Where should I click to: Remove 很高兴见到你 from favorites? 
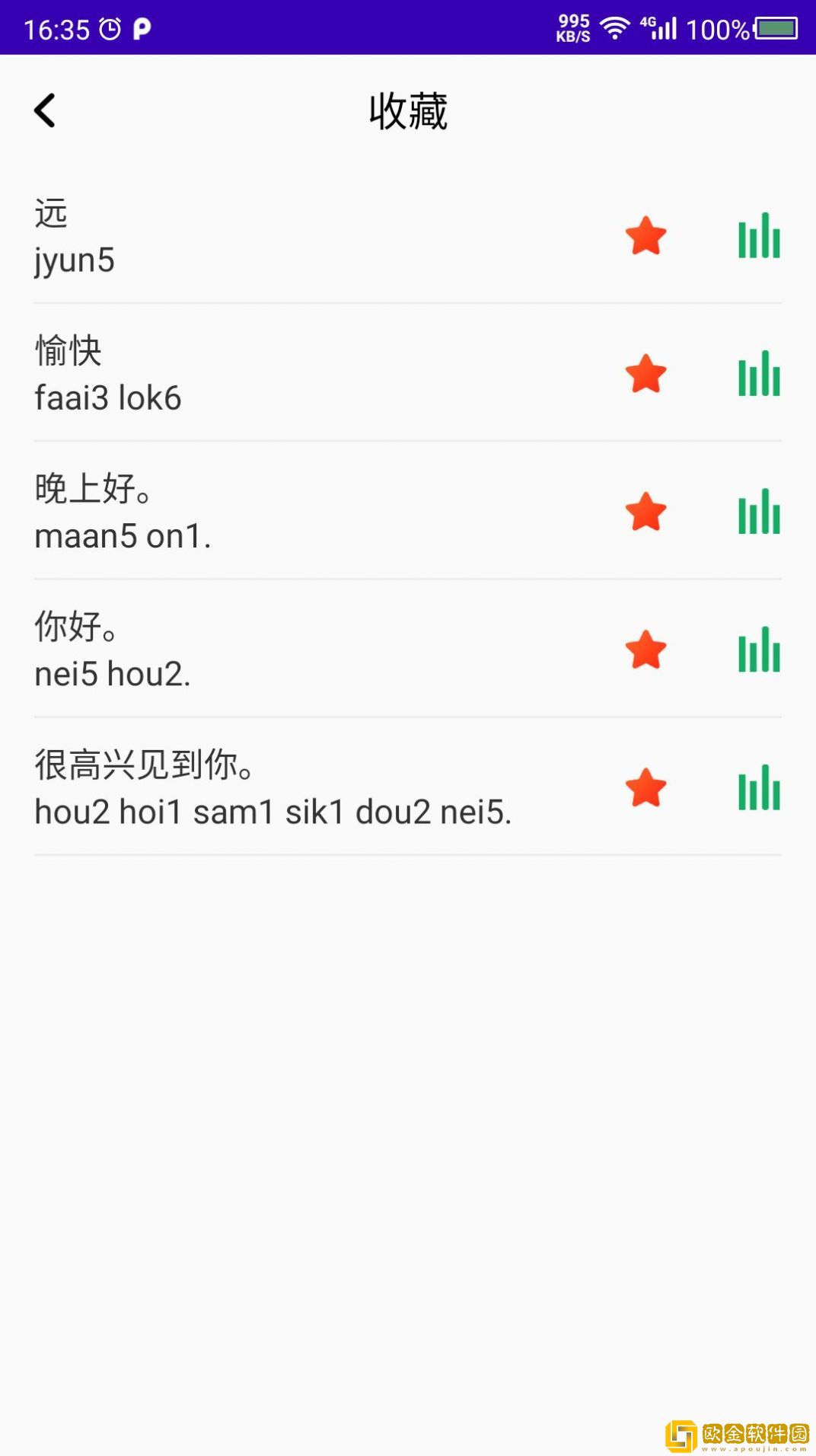click(x=645, y=790)
